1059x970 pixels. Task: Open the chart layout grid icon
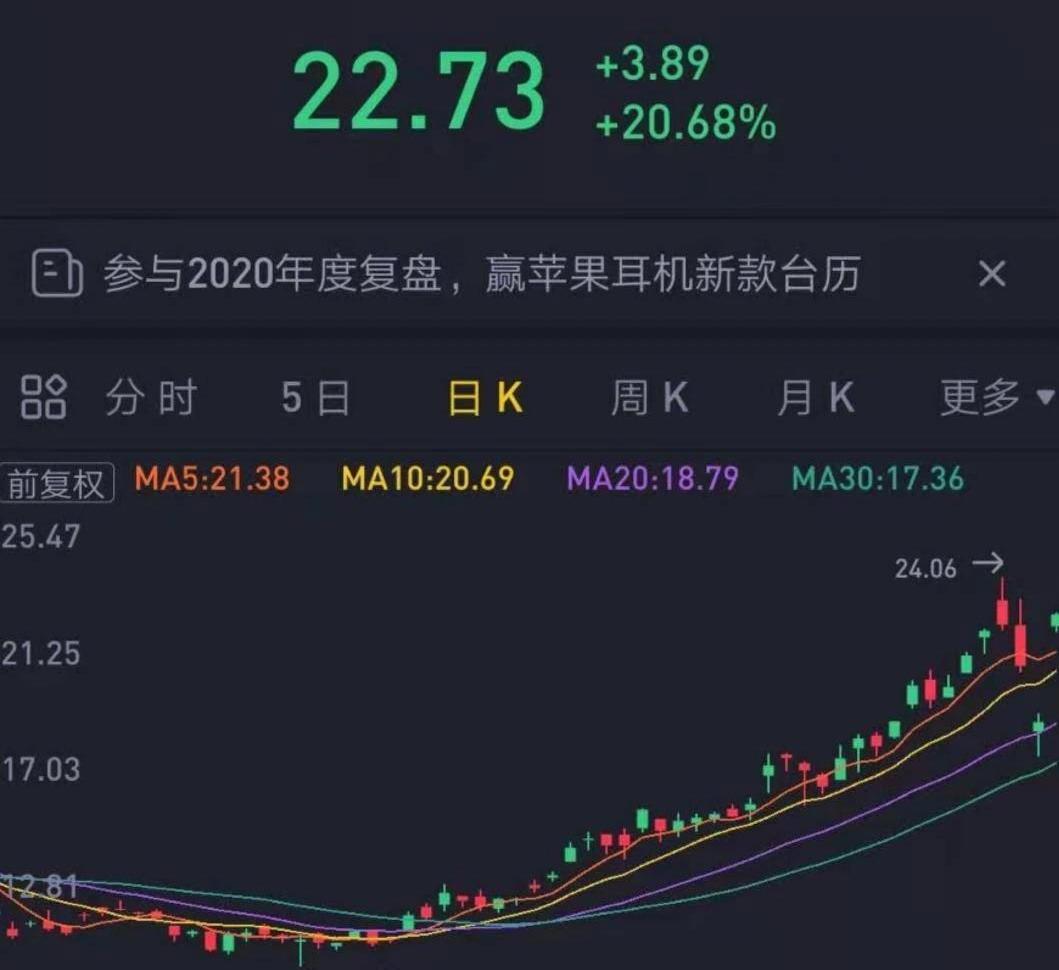point(44,397)
